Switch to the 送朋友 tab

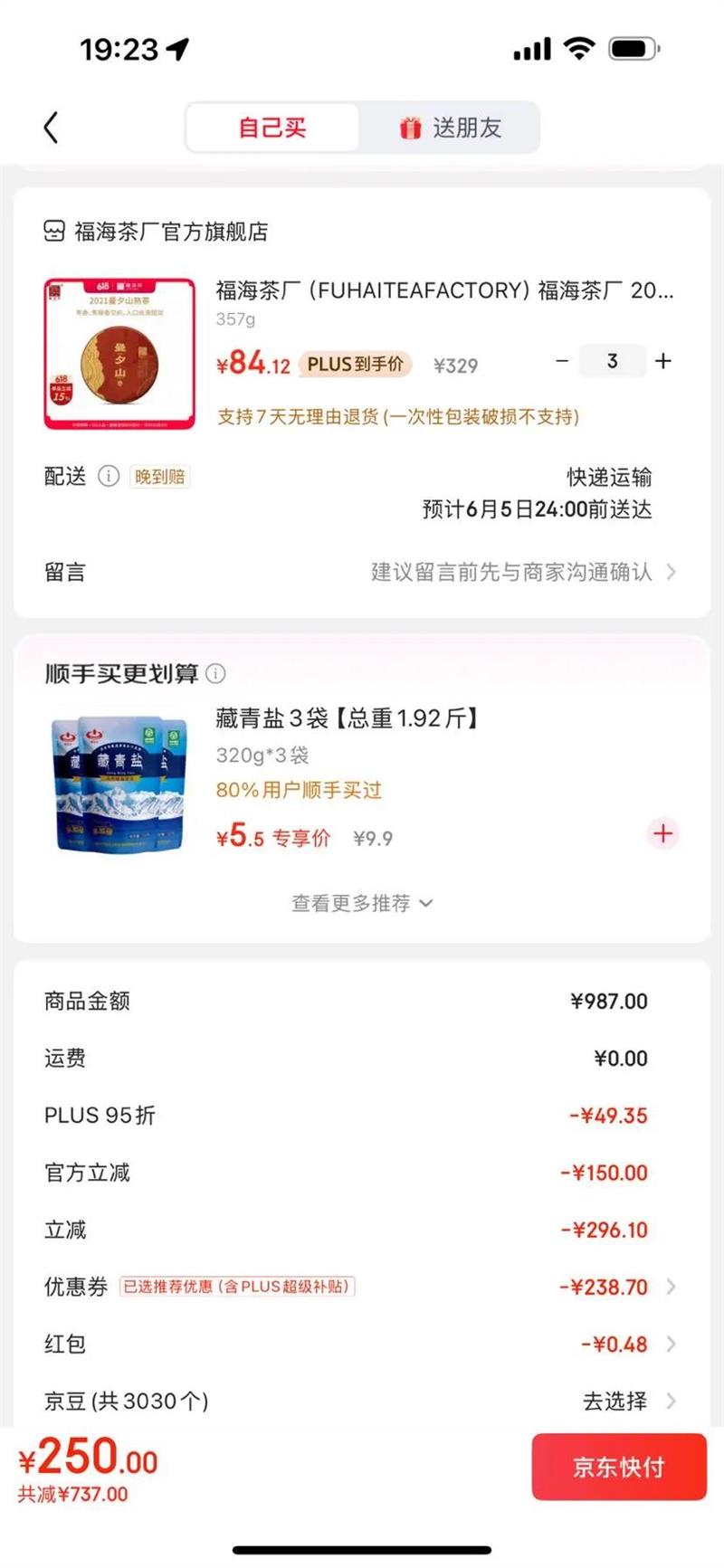pos(450,128)
